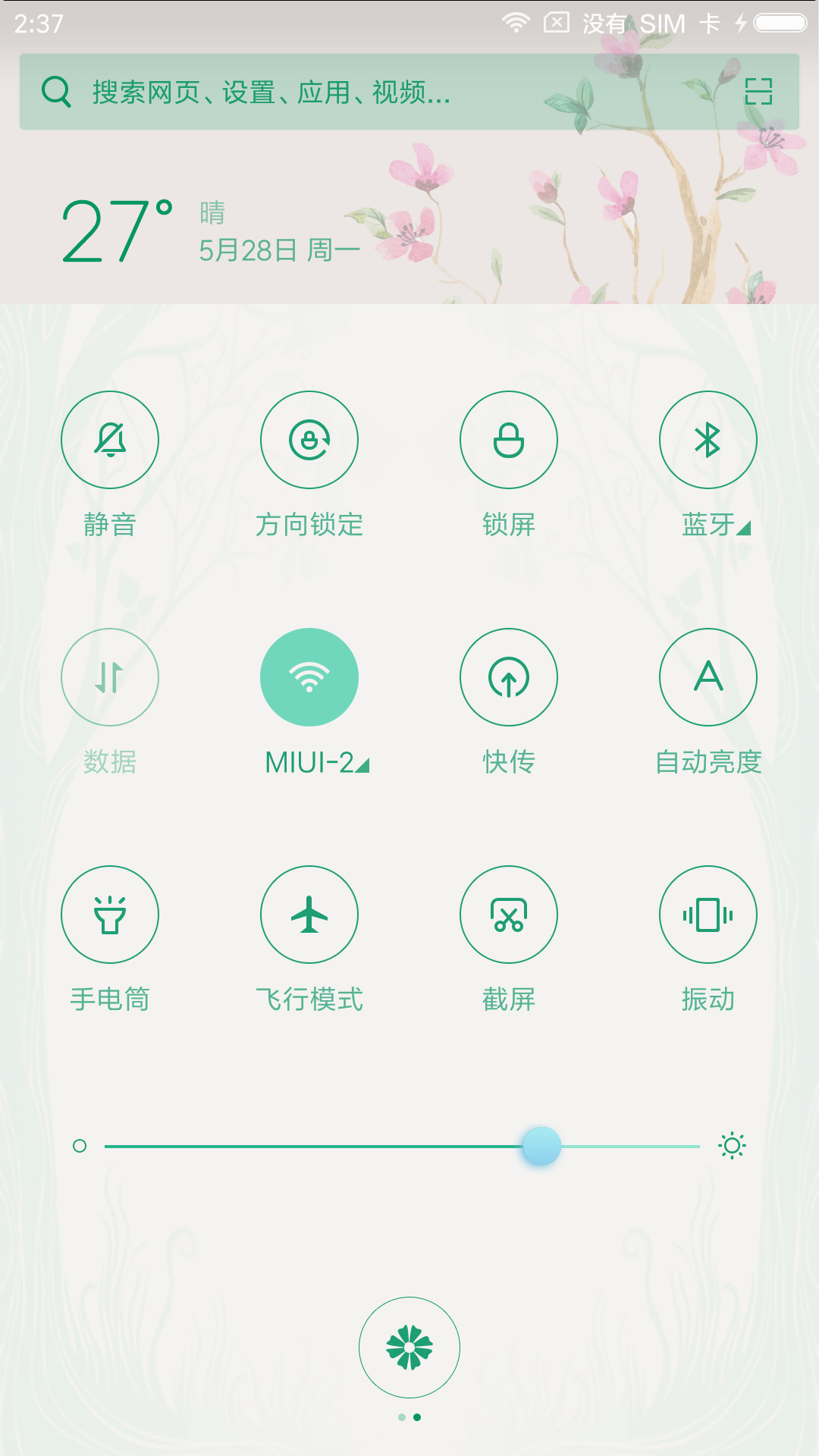Toggle mobile data (数据)

pos(110,677)
